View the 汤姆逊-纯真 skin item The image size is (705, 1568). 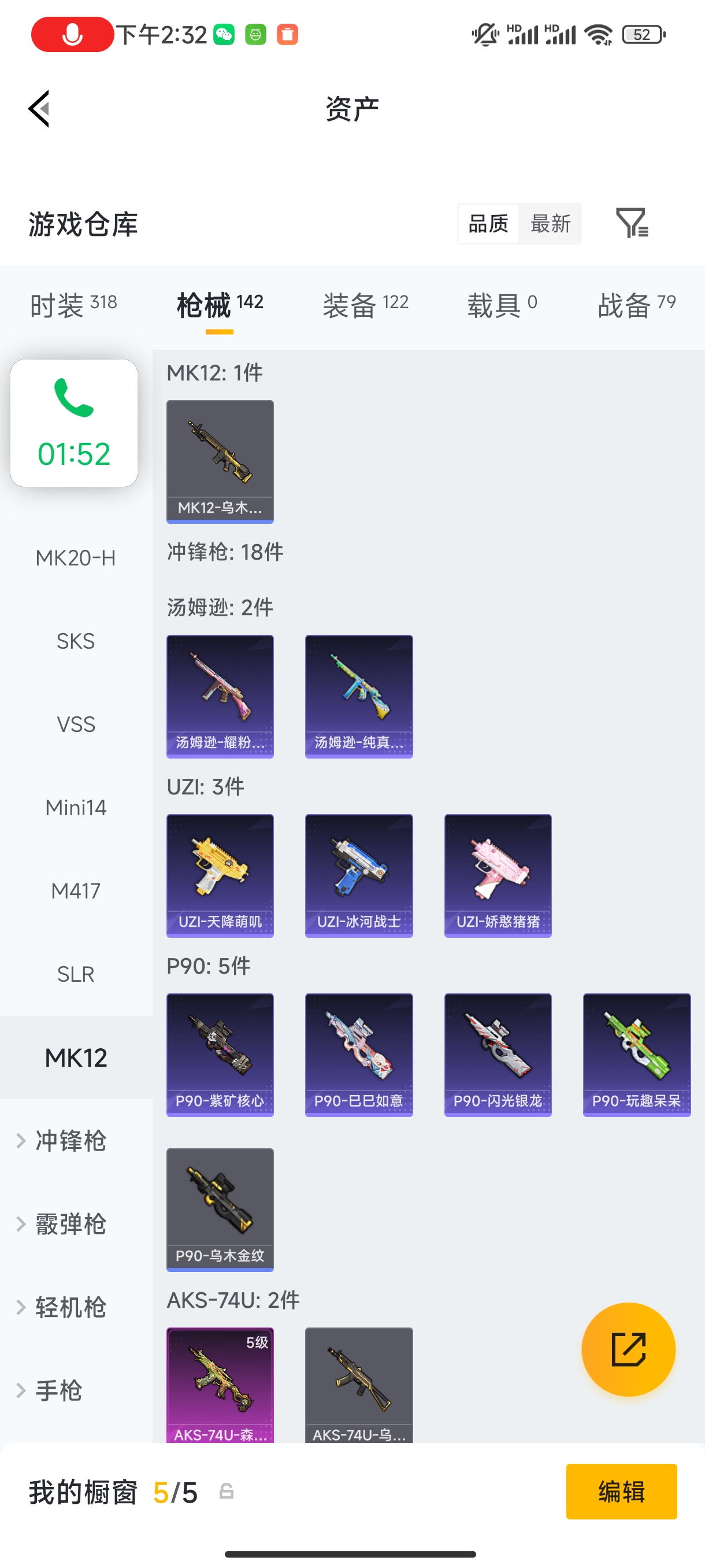(x=358, y=696)
